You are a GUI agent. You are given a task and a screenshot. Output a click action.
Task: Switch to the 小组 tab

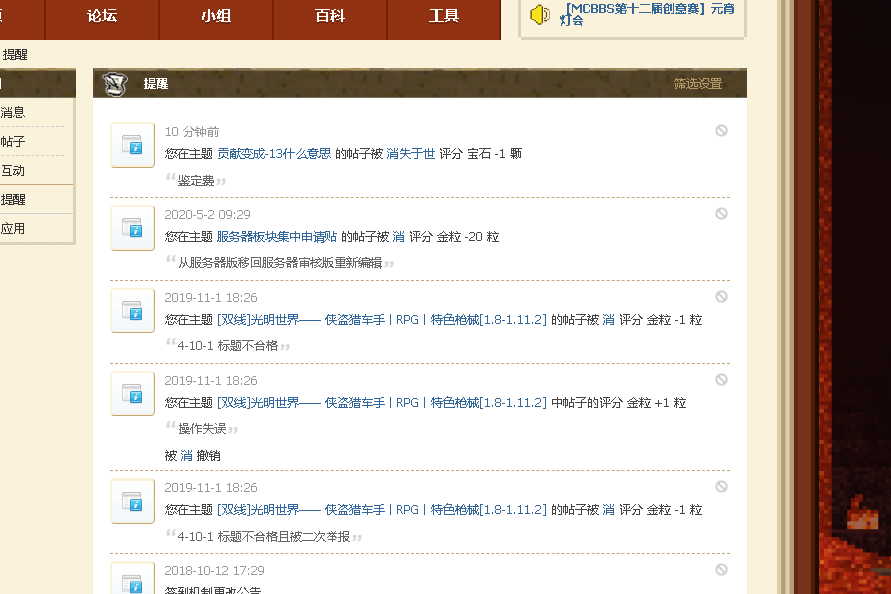tap(216, 15)
